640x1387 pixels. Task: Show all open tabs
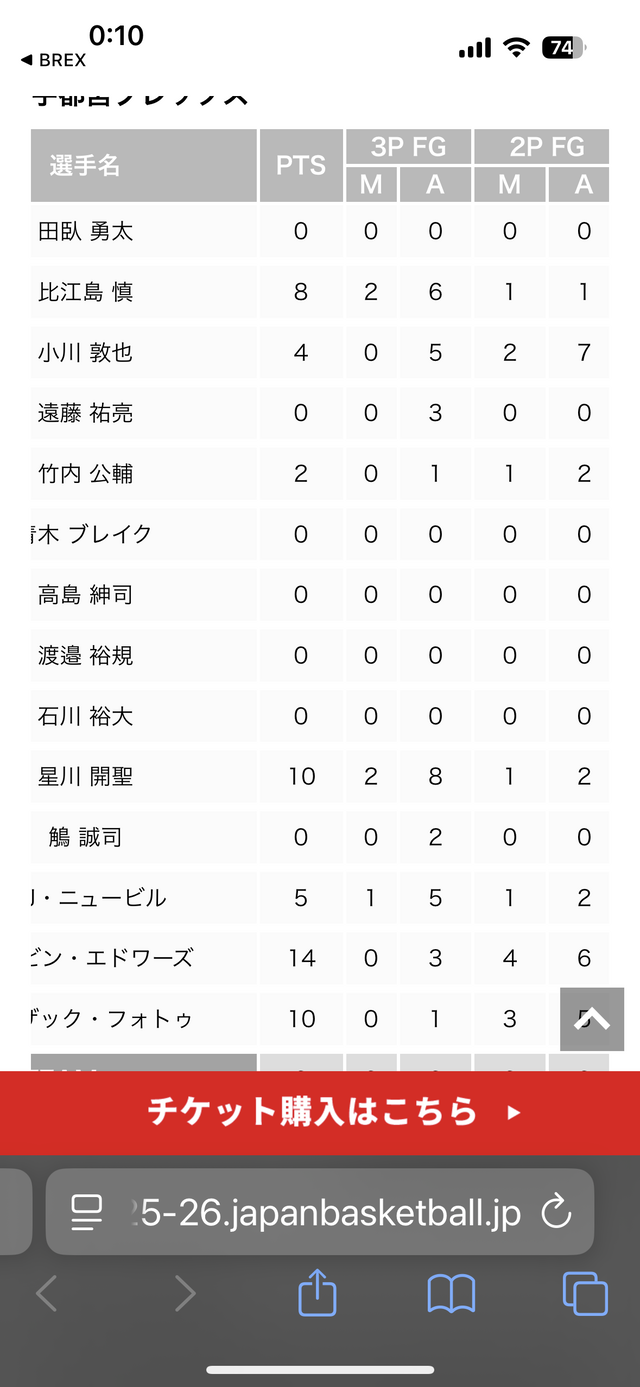[585, 1294]
